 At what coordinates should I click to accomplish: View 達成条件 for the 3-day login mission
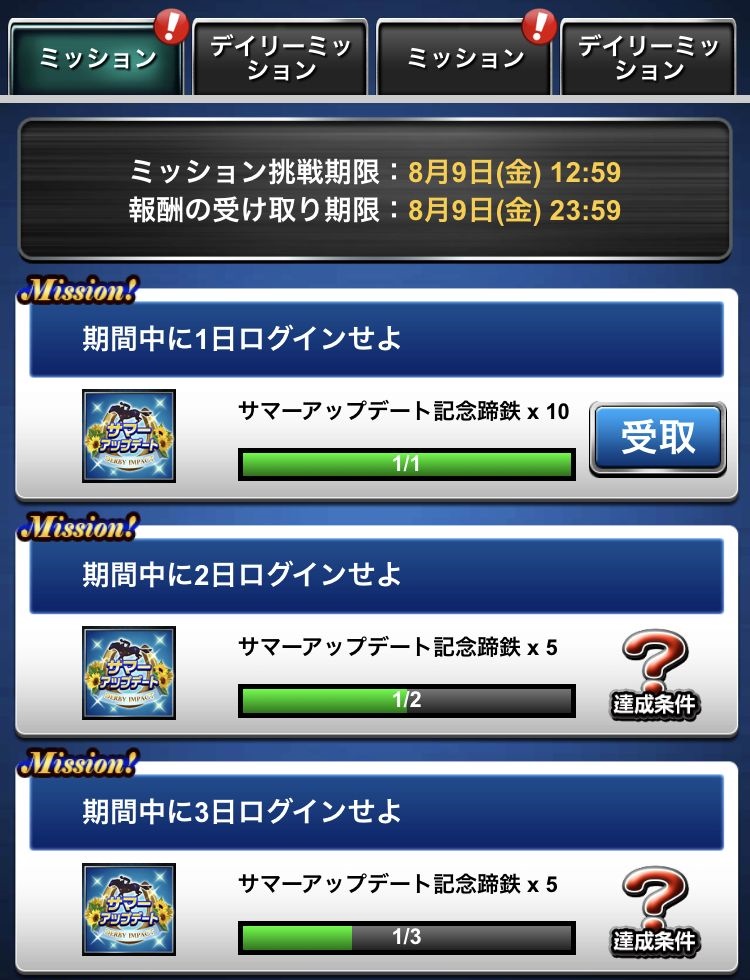click(655, 911)
